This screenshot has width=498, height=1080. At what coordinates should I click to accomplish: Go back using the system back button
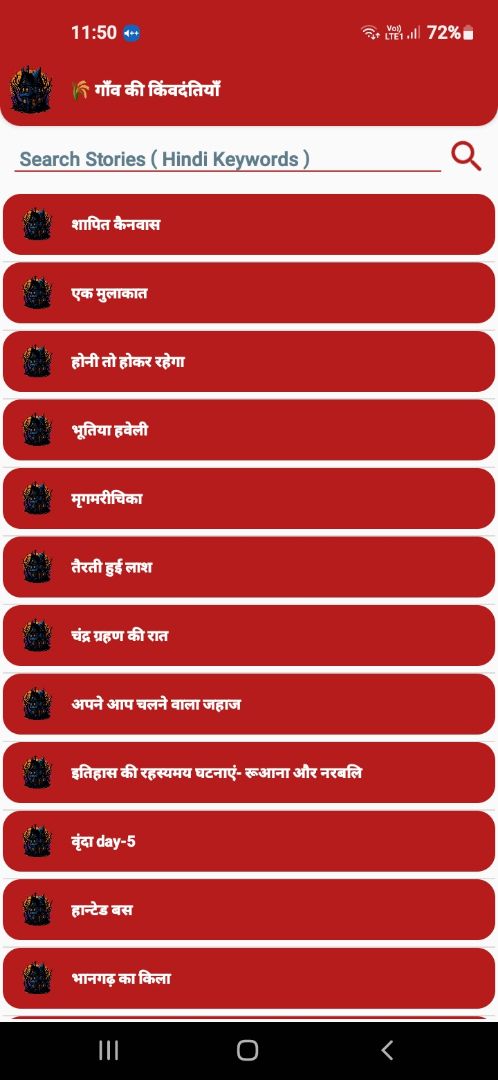coord(387,1050)
